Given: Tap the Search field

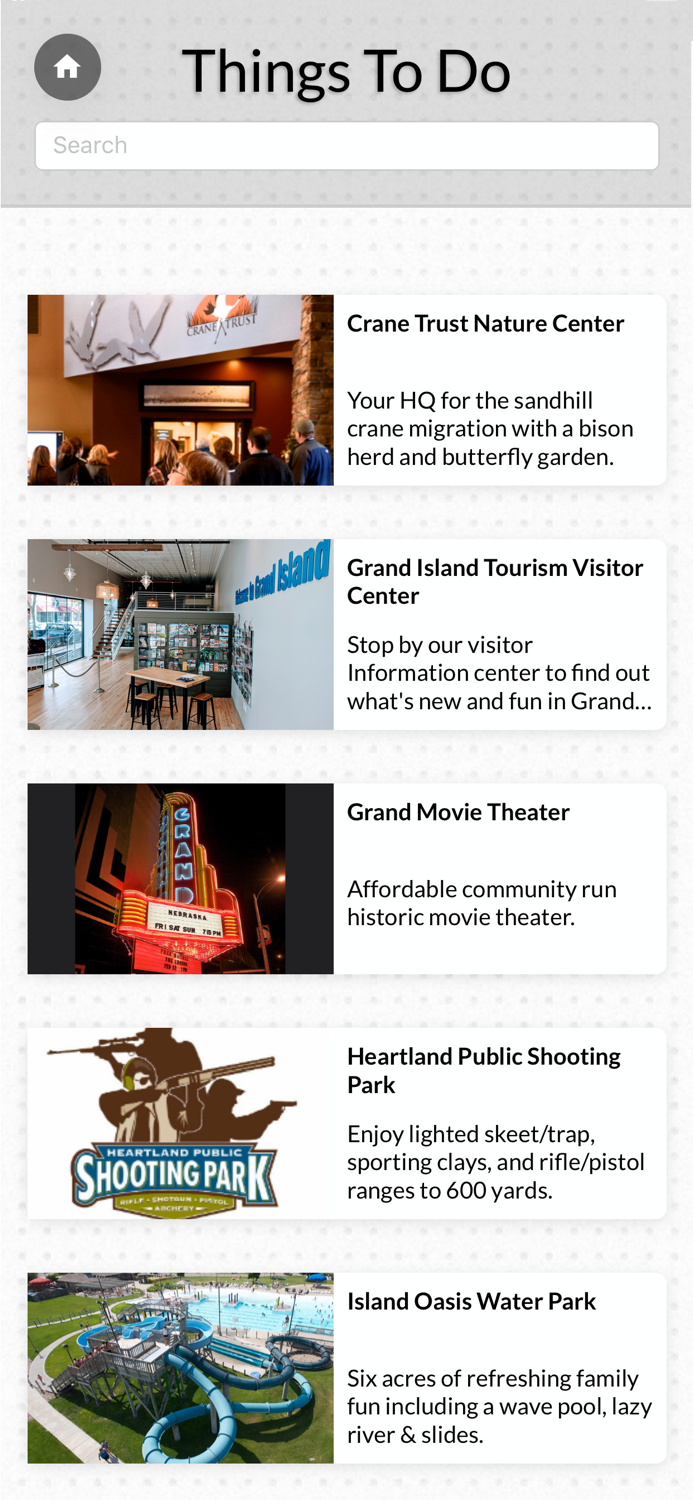Looking at the screenshot, I should click(346, 146).
